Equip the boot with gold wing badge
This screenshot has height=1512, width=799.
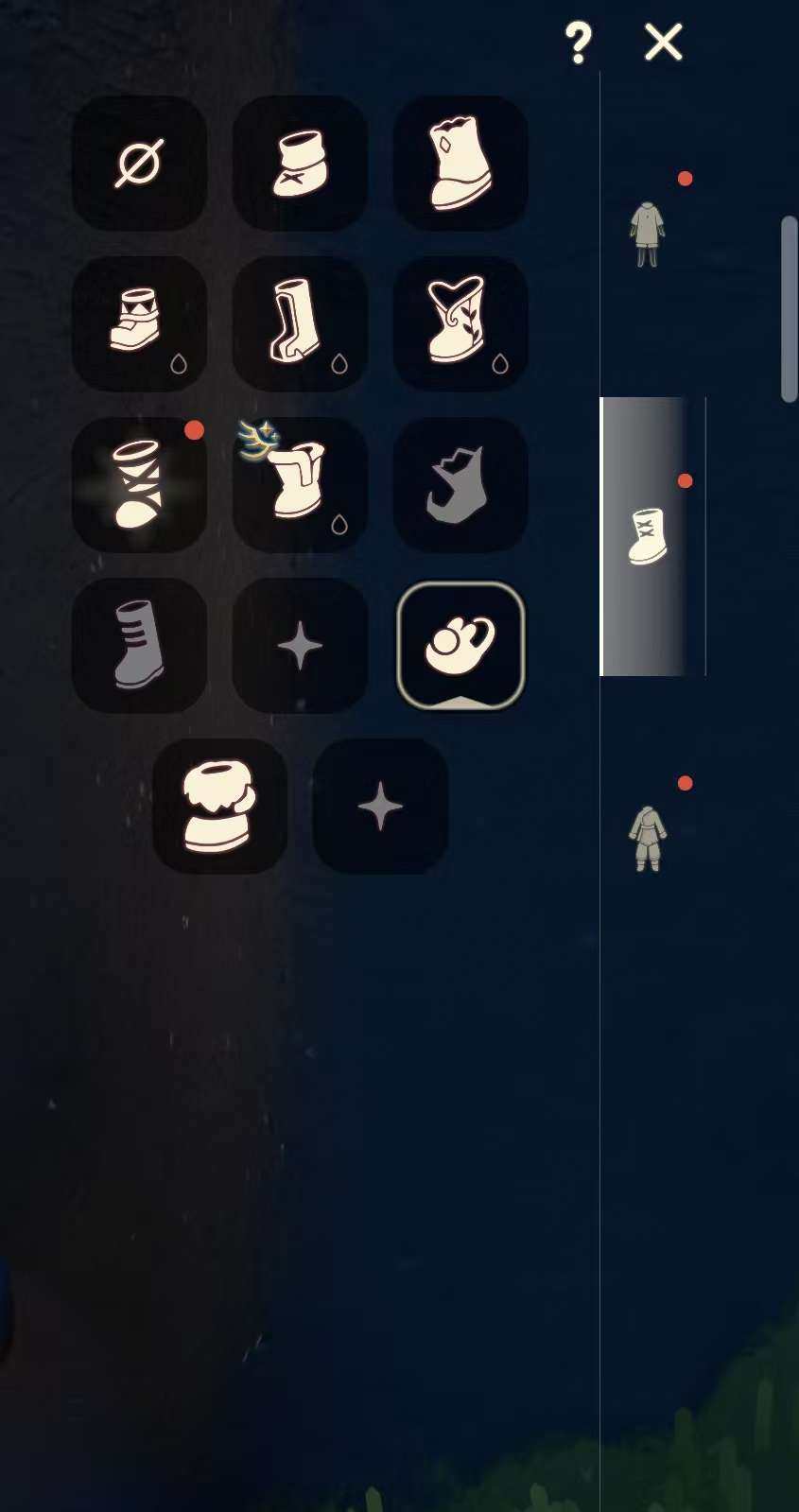[x=300, y=484]
